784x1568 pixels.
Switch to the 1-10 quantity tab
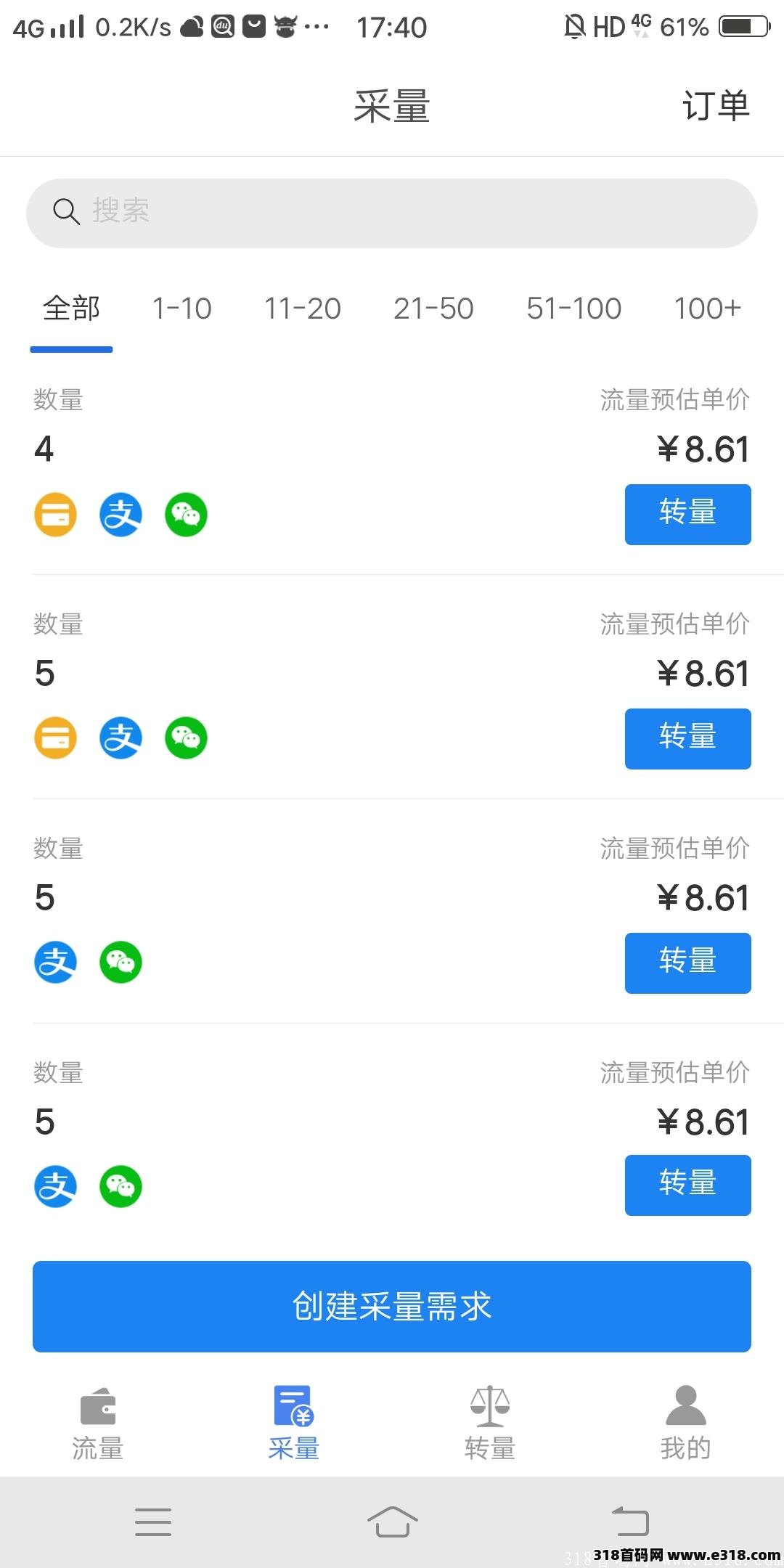181,309
